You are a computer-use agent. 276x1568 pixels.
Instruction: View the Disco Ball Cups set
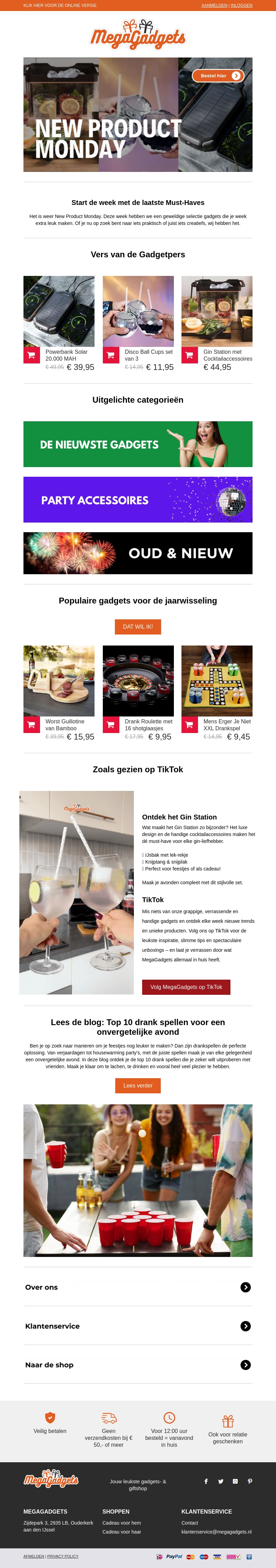(138, 311)
